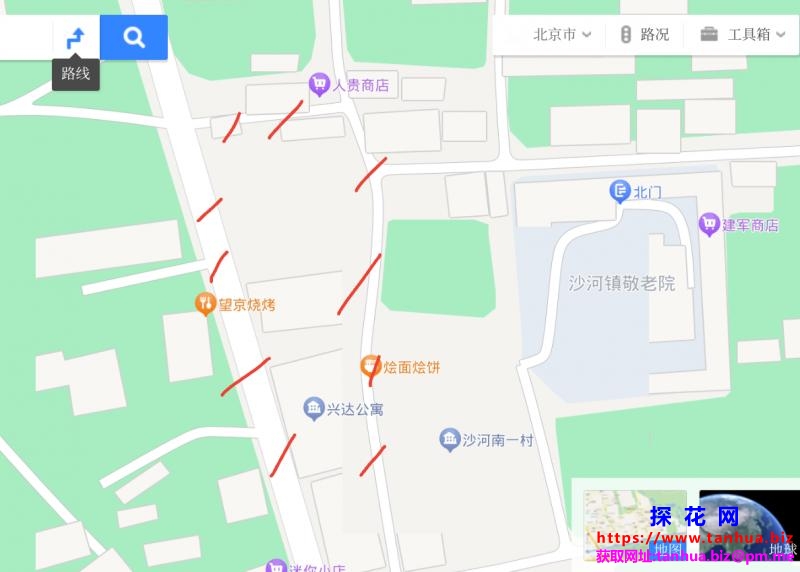Image resolution: width=800 pixels, height=572 pixels.
Task: Open the 建军商店 shop marker
Action: click(x=710, y=225)
